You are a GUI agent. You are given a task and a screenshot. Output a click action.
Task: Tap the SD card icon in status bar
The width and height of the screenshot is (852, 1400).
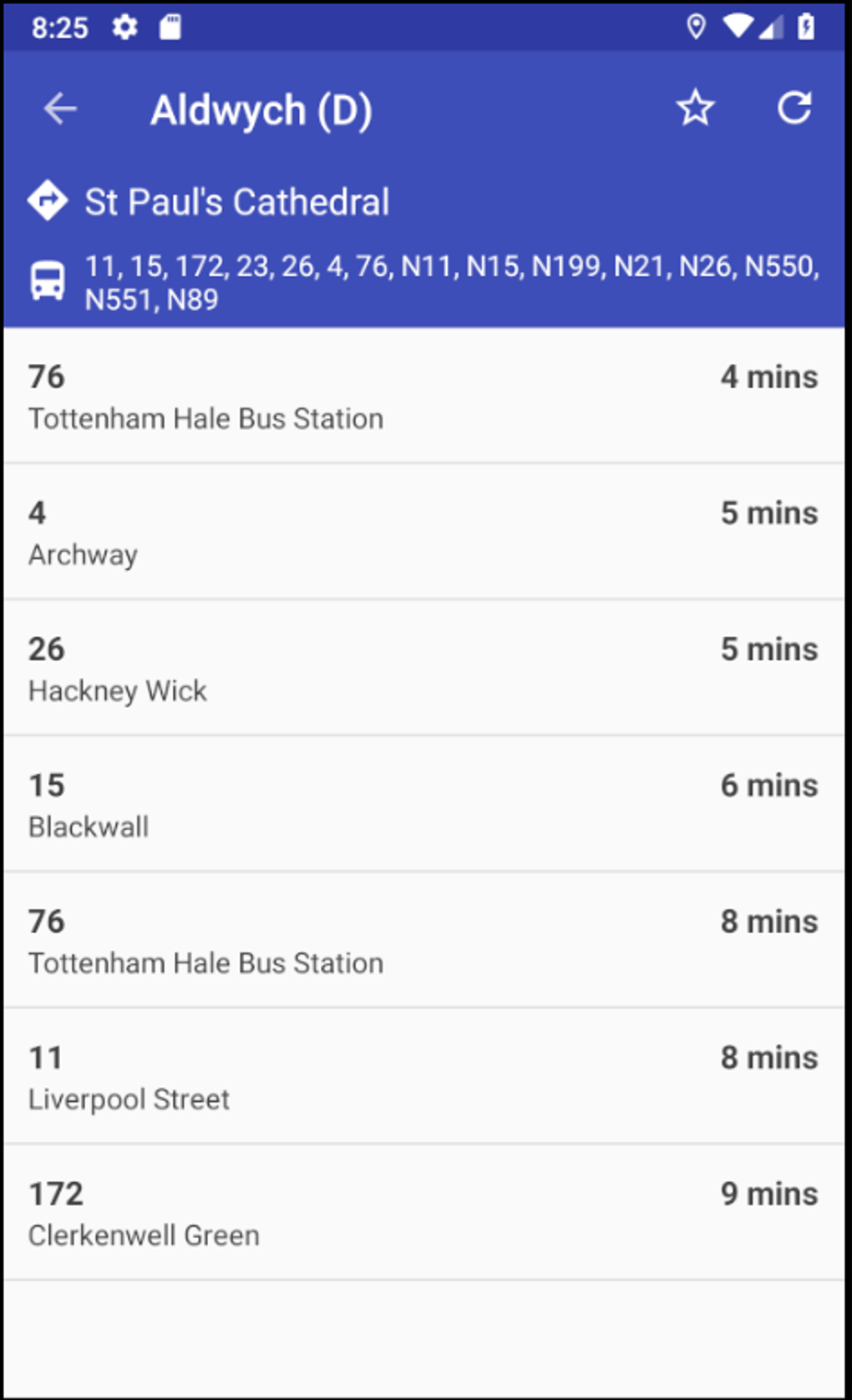(x=170, y=27)
